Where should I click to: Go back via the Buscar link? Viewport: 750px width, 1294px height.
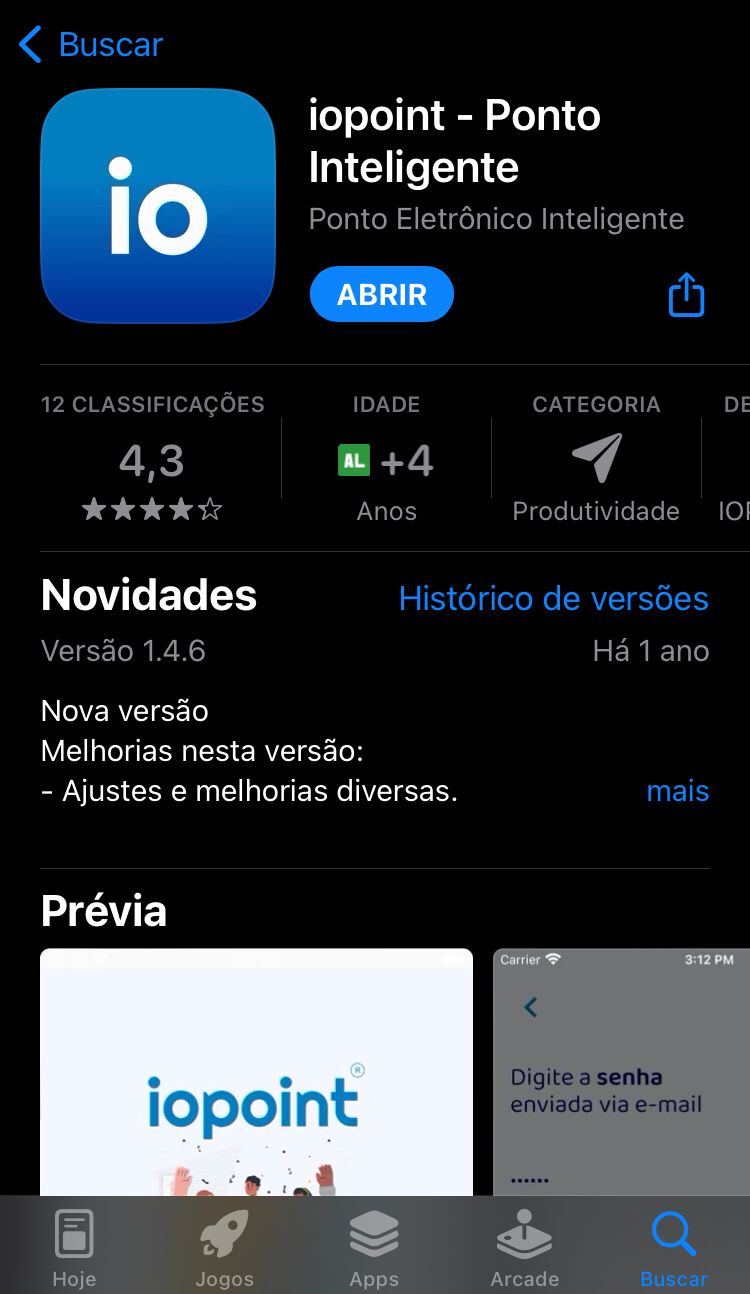point(110,44)
